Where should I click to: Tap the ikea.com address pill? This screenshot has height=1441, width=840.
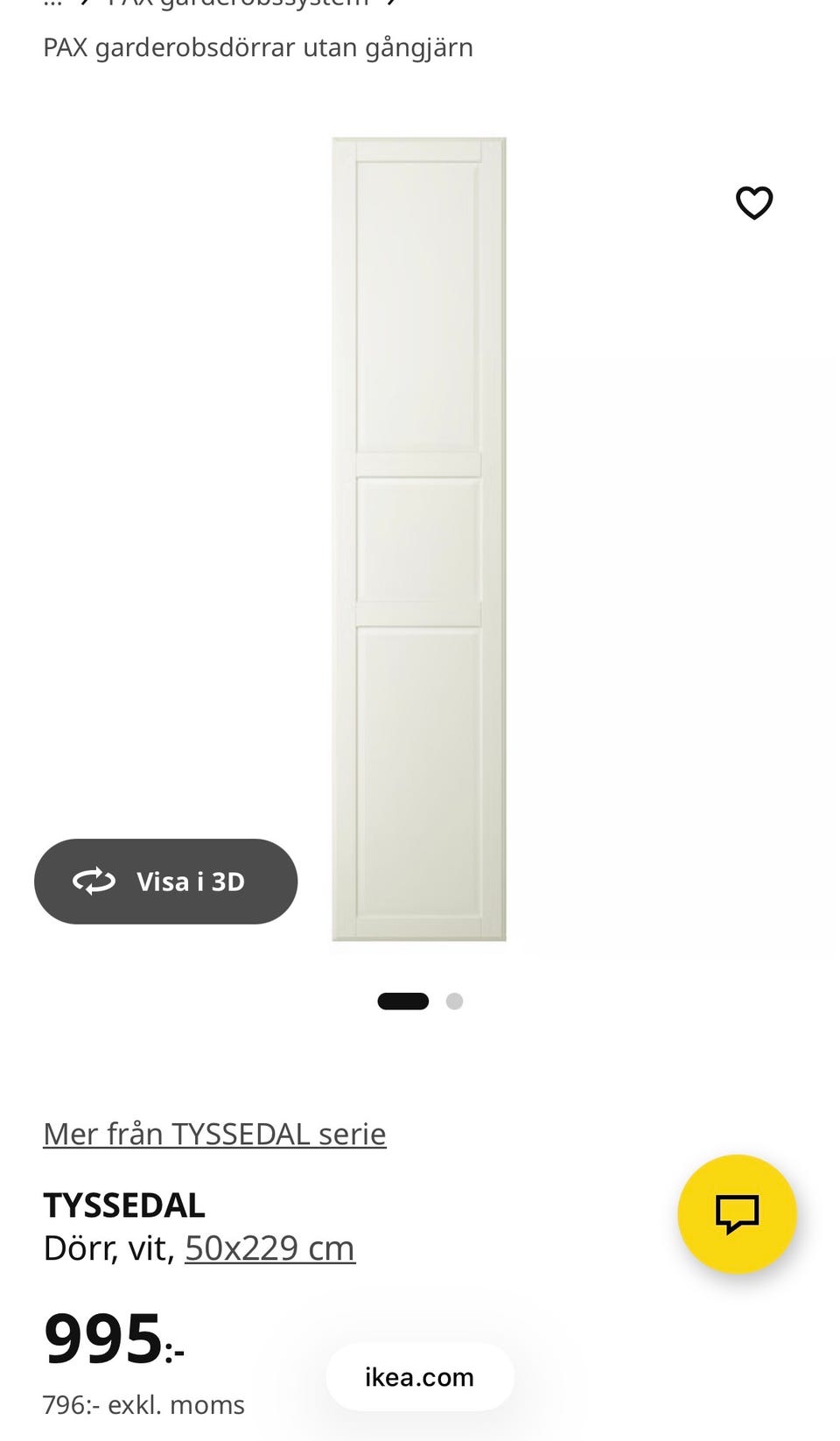pyautogui.click(x=420, y=1377)
